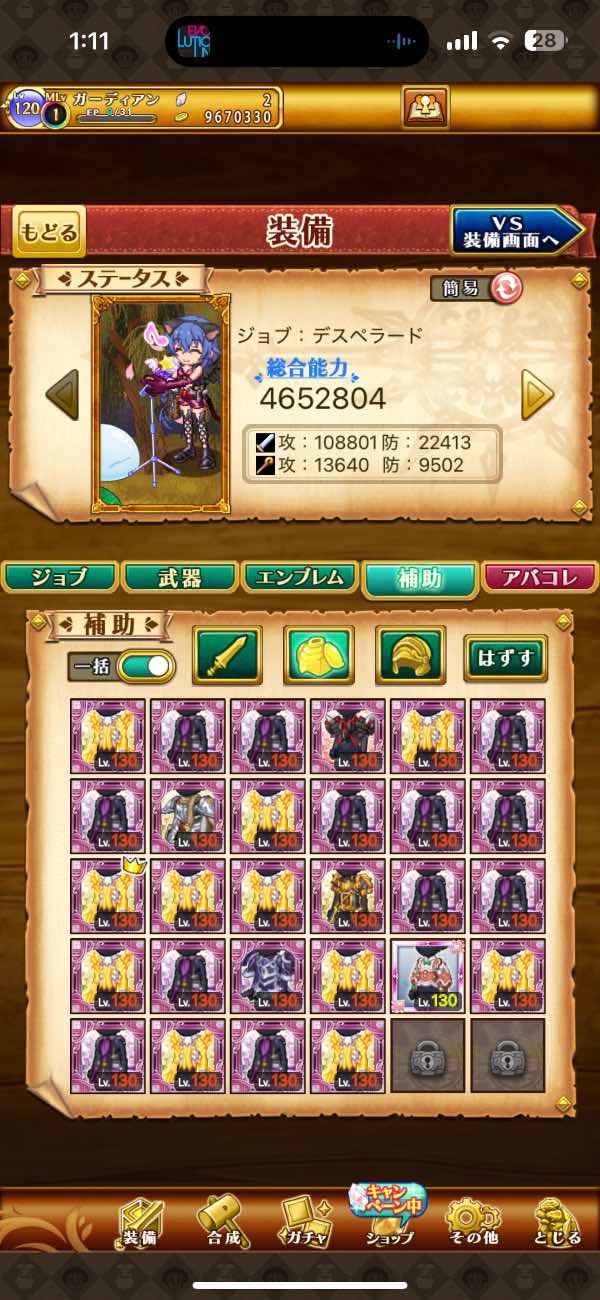Image resolution: width=600 pixels, height=1300 pixels.
Task: Show next character with right arrow
Action: click(x=537, y=397)
